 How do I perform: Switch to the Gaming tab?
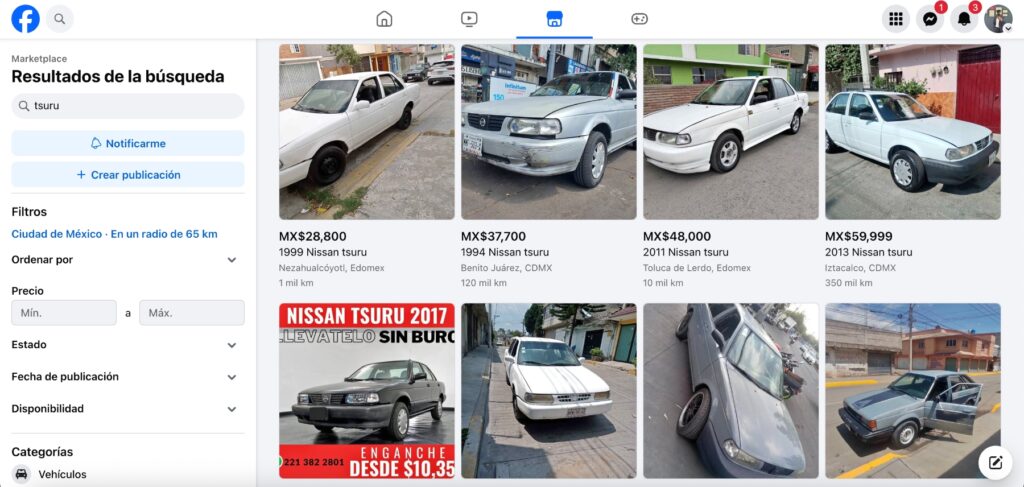639,19
